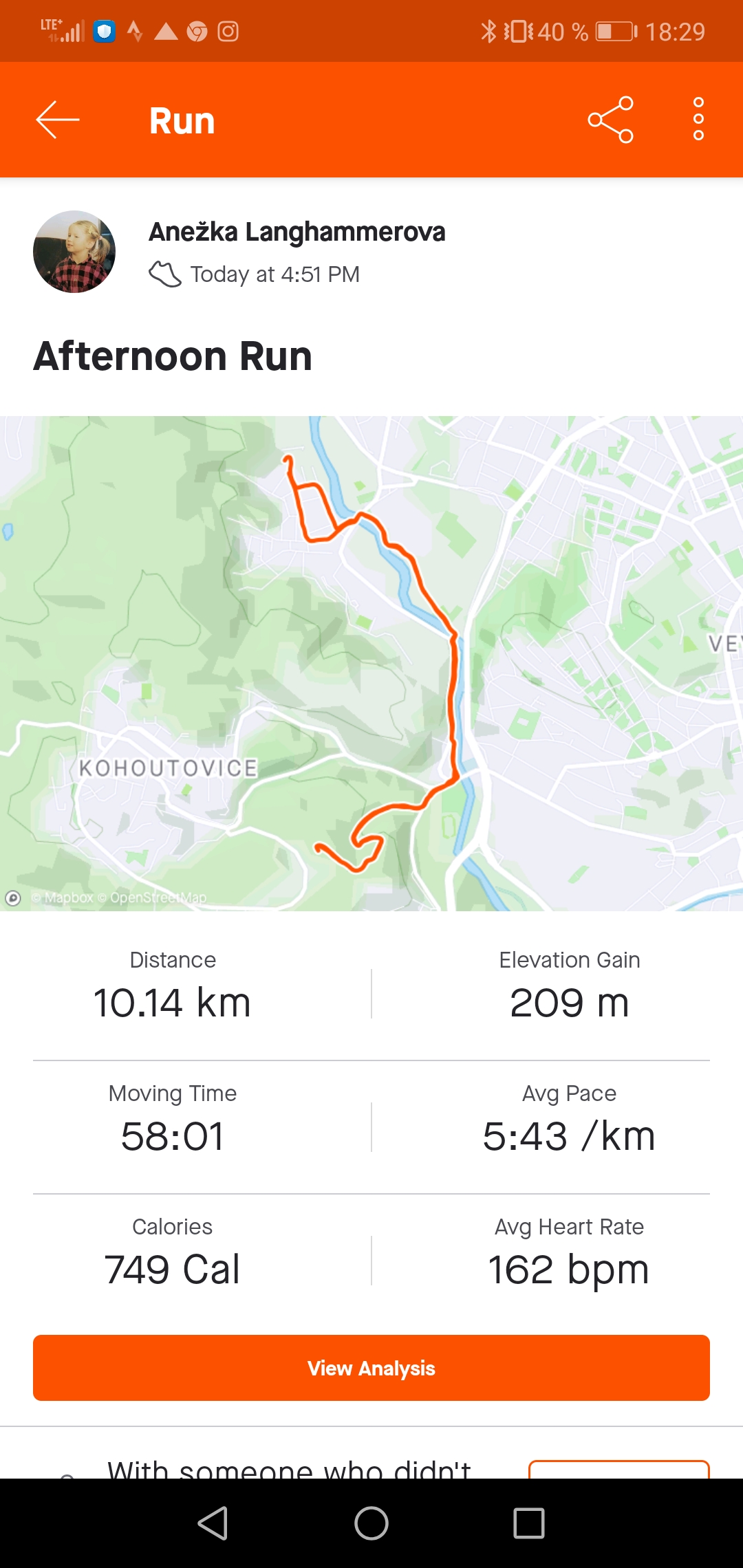Screen dimensions: 743x1568
Task: Tap the system home button
Action: (x=371, y=1523)
